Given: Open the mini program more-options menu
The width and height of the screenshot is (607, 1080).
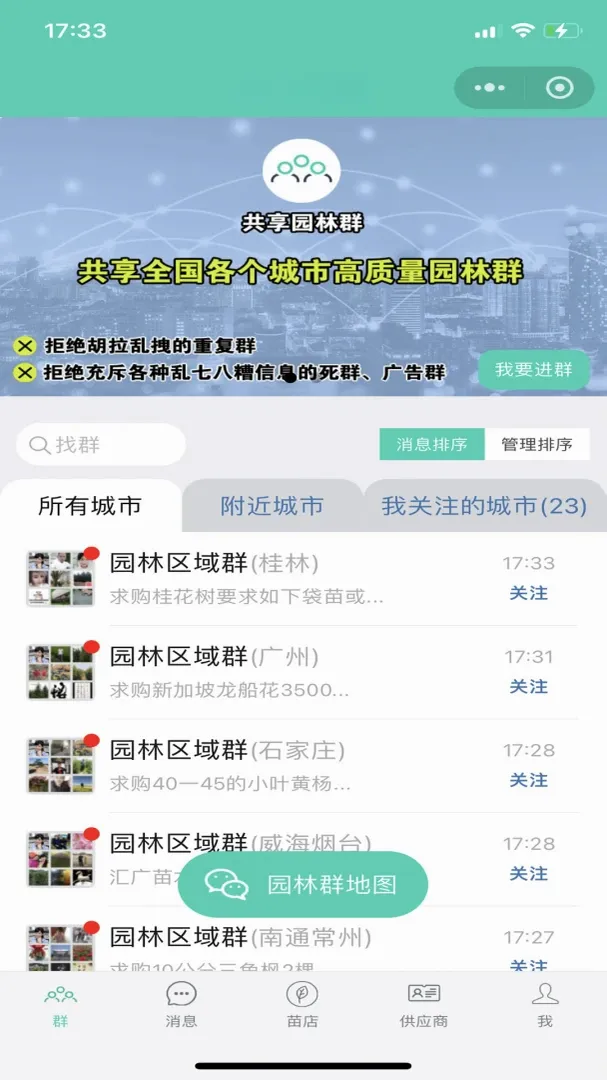Looking at the screenshot, I should pos(490,88).
